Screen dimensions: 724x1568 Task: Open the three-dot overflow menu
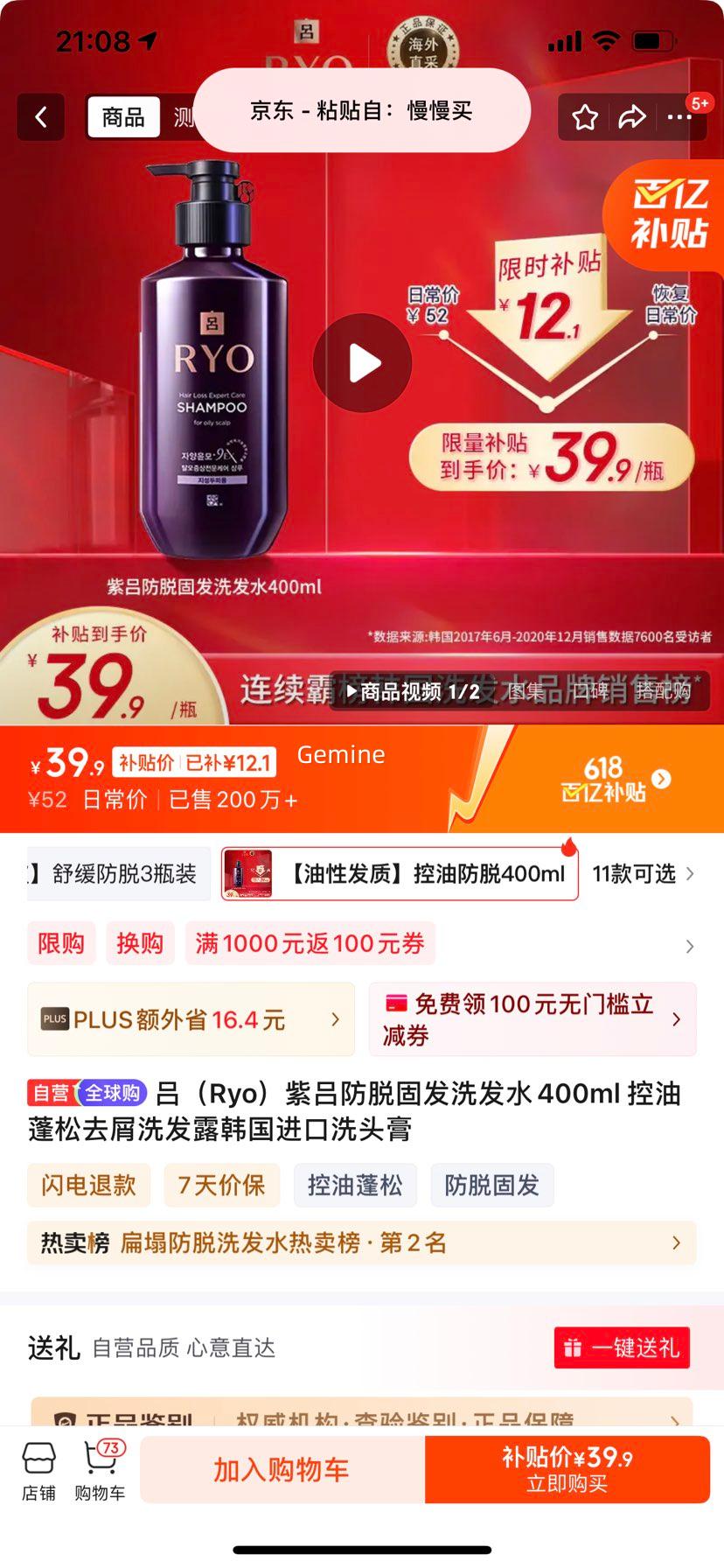679,117
